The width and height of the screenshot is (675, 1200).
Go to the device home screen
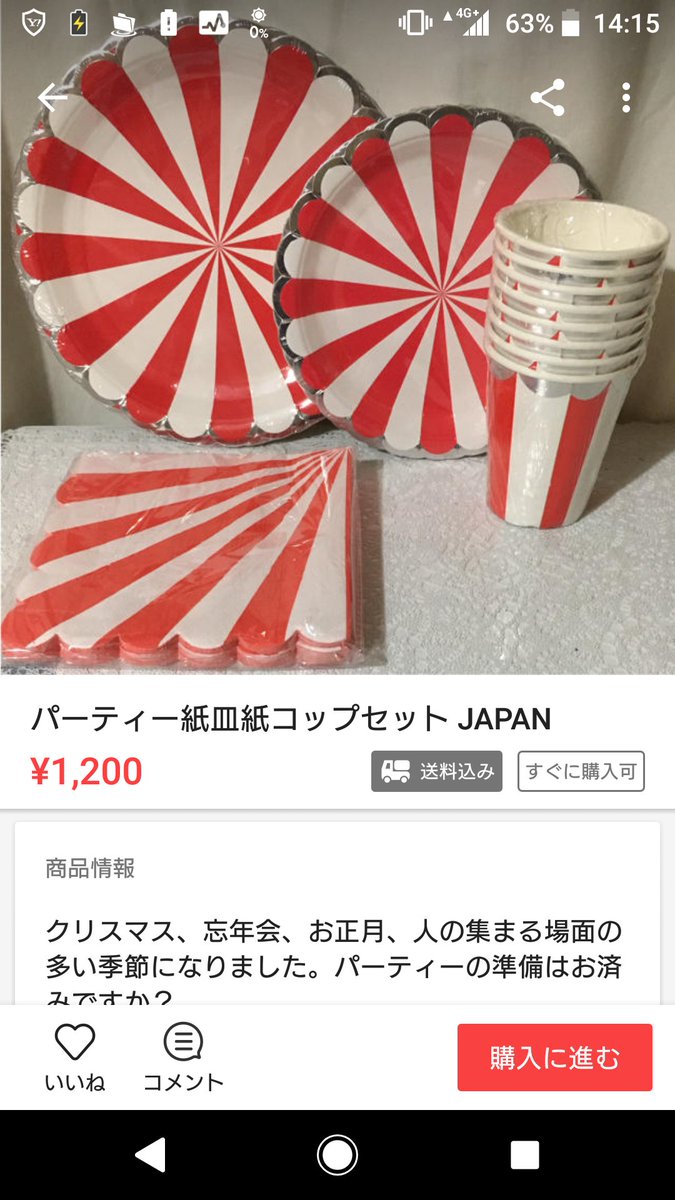pyautogui.click(x=337, y=1155)
